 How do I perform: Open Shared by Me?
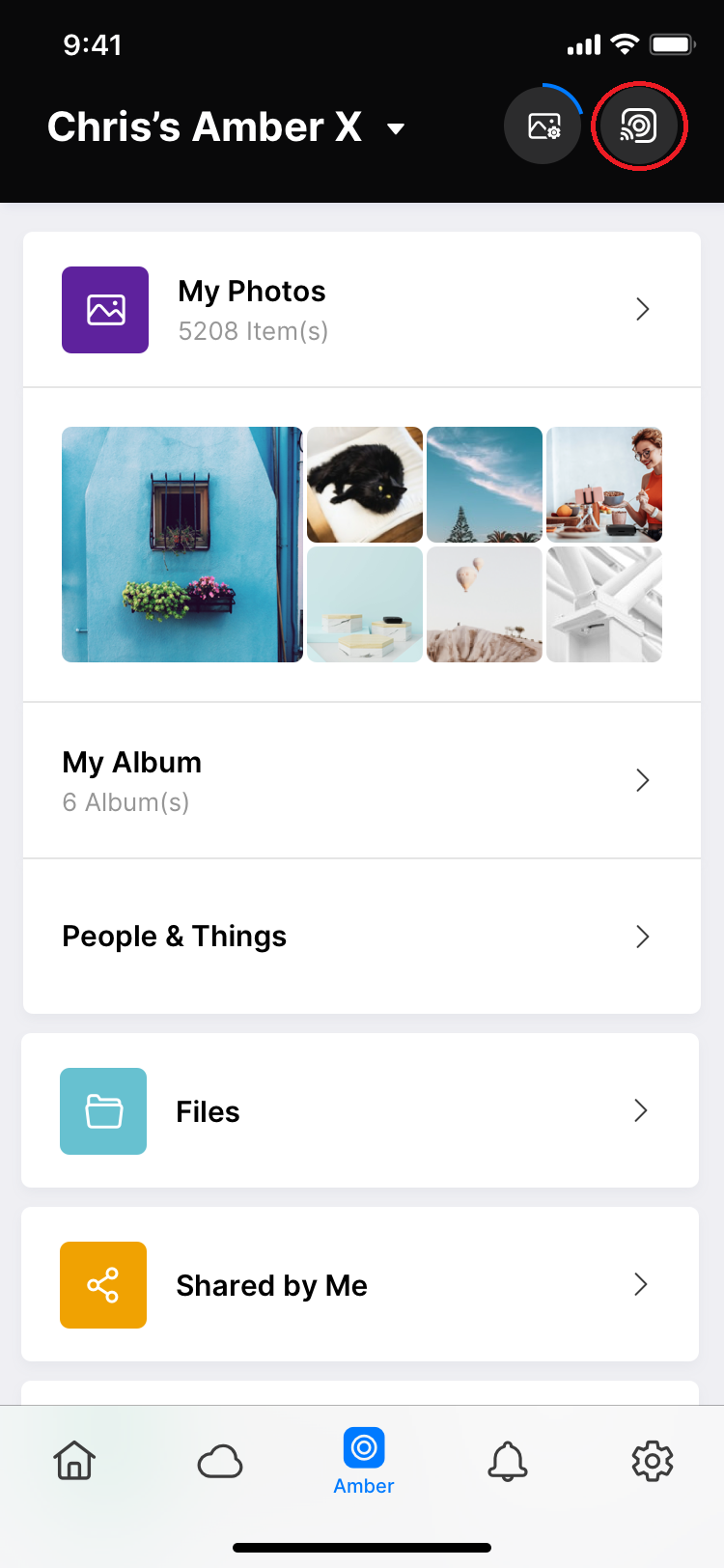(360, 1284)
